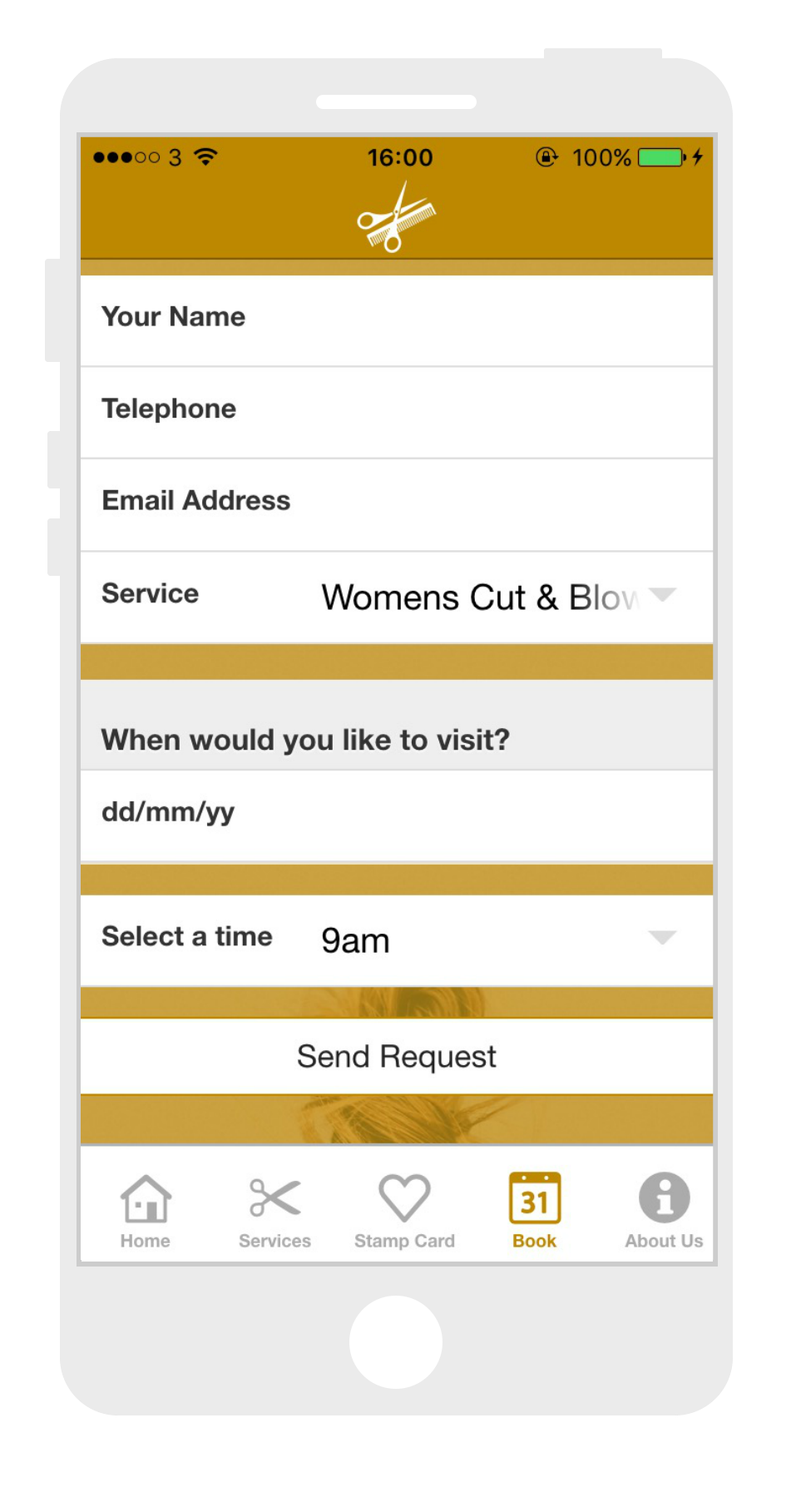Go to the Home tab
Image resolution: width=796 pixels, height=1512 pixels.
[146, 1211]
